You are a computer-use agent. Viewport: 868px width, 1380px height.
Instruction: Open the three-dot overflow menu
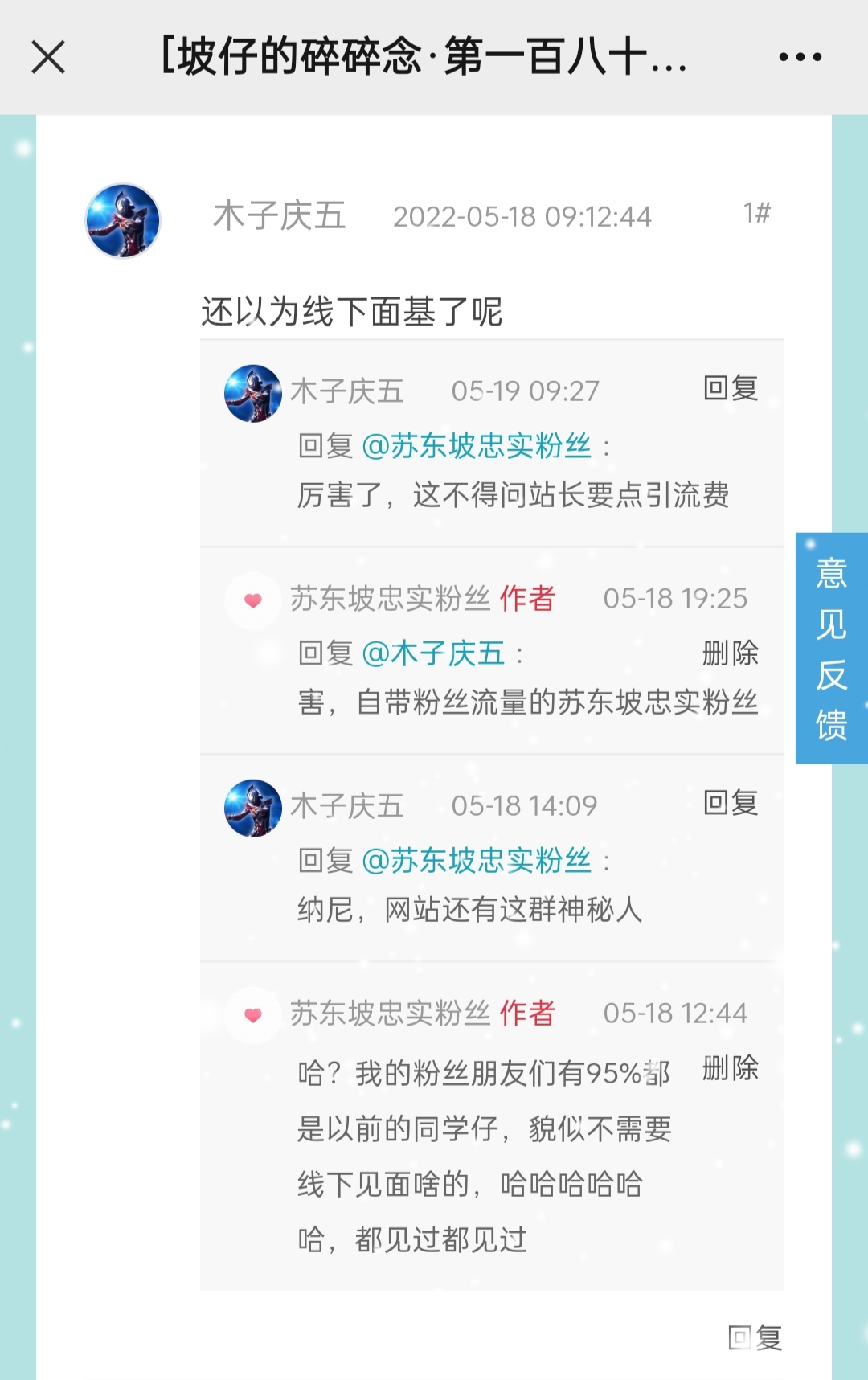coord(800,57)
